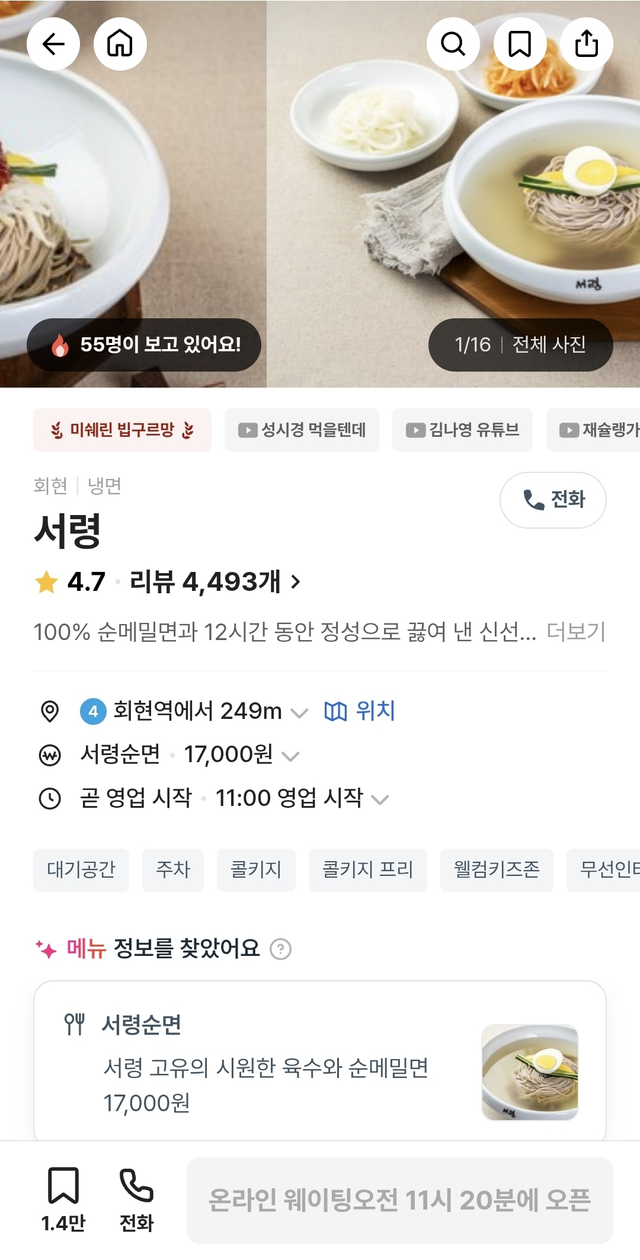The width and height of the screenshot is (640, 1260).
Task: Open the help icon beside 메뉴 정보를 찾았어요
Action: coord(281,949)
